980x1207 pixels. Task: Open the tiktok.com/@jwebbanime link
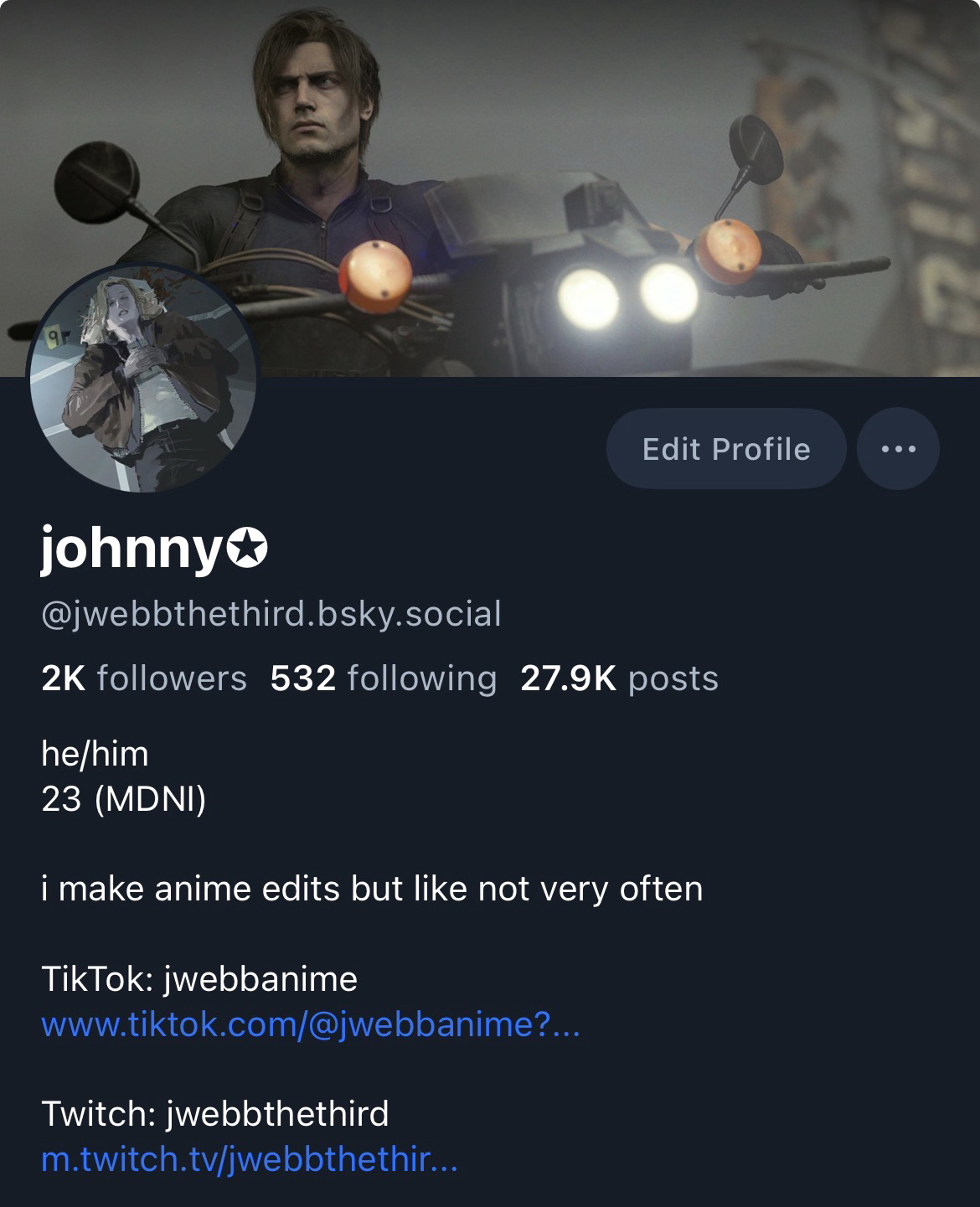point(310,1024)
